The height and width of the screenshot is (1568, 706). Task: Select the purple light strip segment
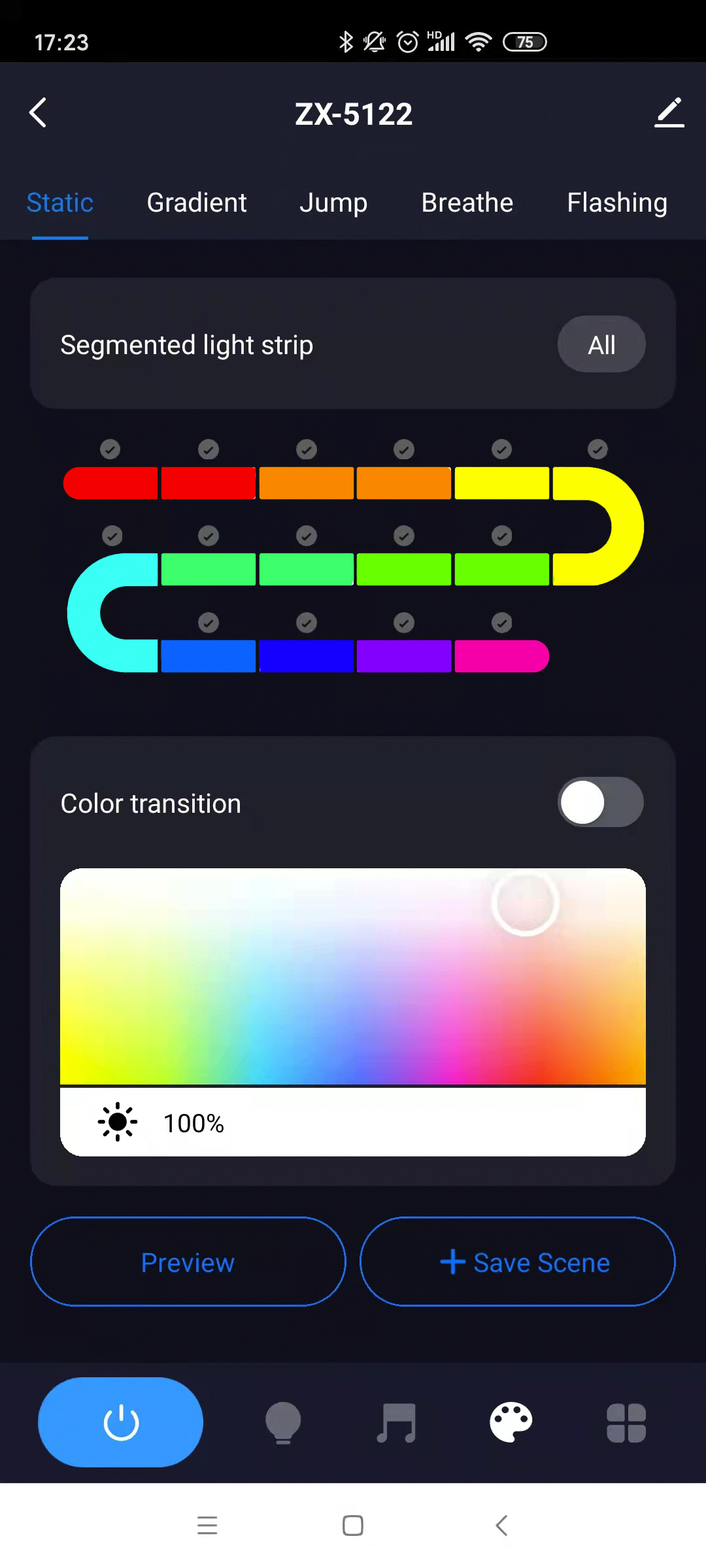tap(404, 656)
